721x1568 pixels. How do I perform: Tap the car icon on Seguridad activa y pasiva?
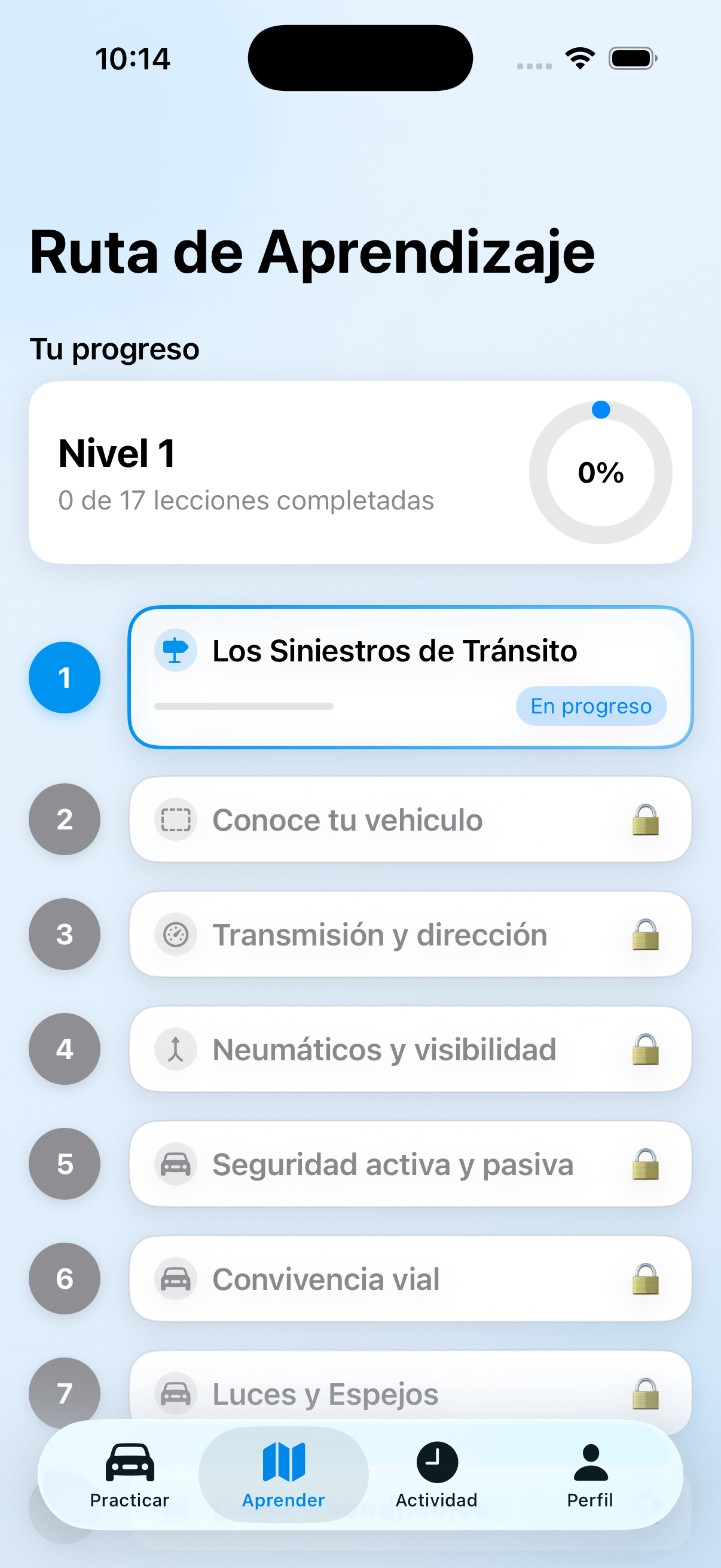pyautogui.click(x=176, y=1163)
